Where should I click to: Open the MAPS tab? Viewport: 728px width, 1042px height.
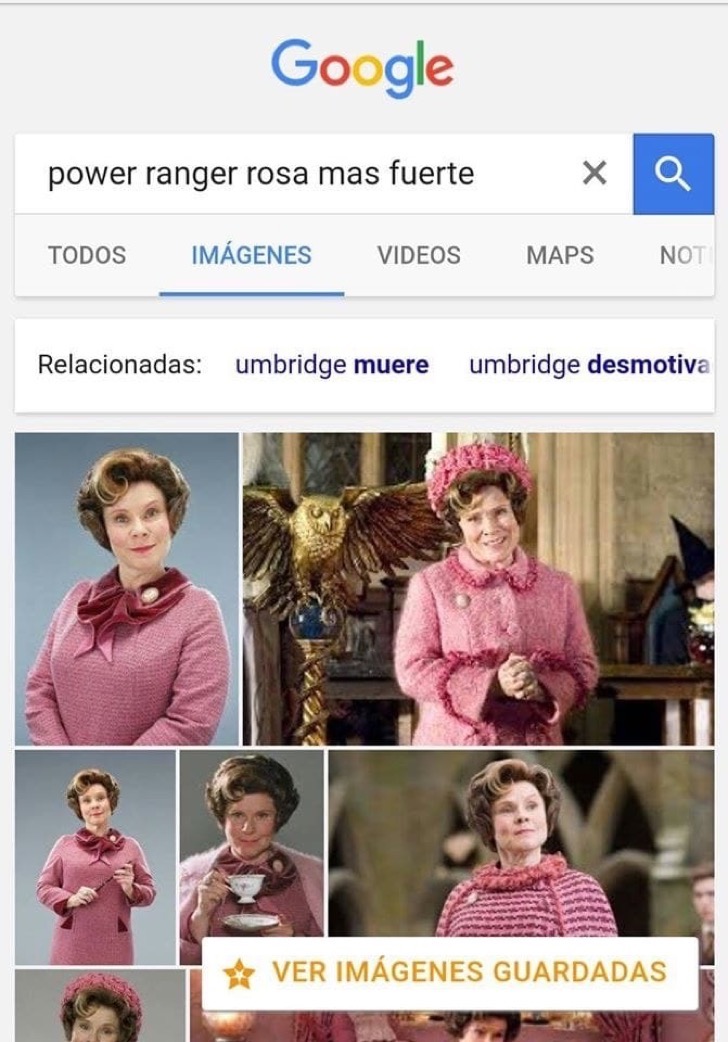click(560, 255)
